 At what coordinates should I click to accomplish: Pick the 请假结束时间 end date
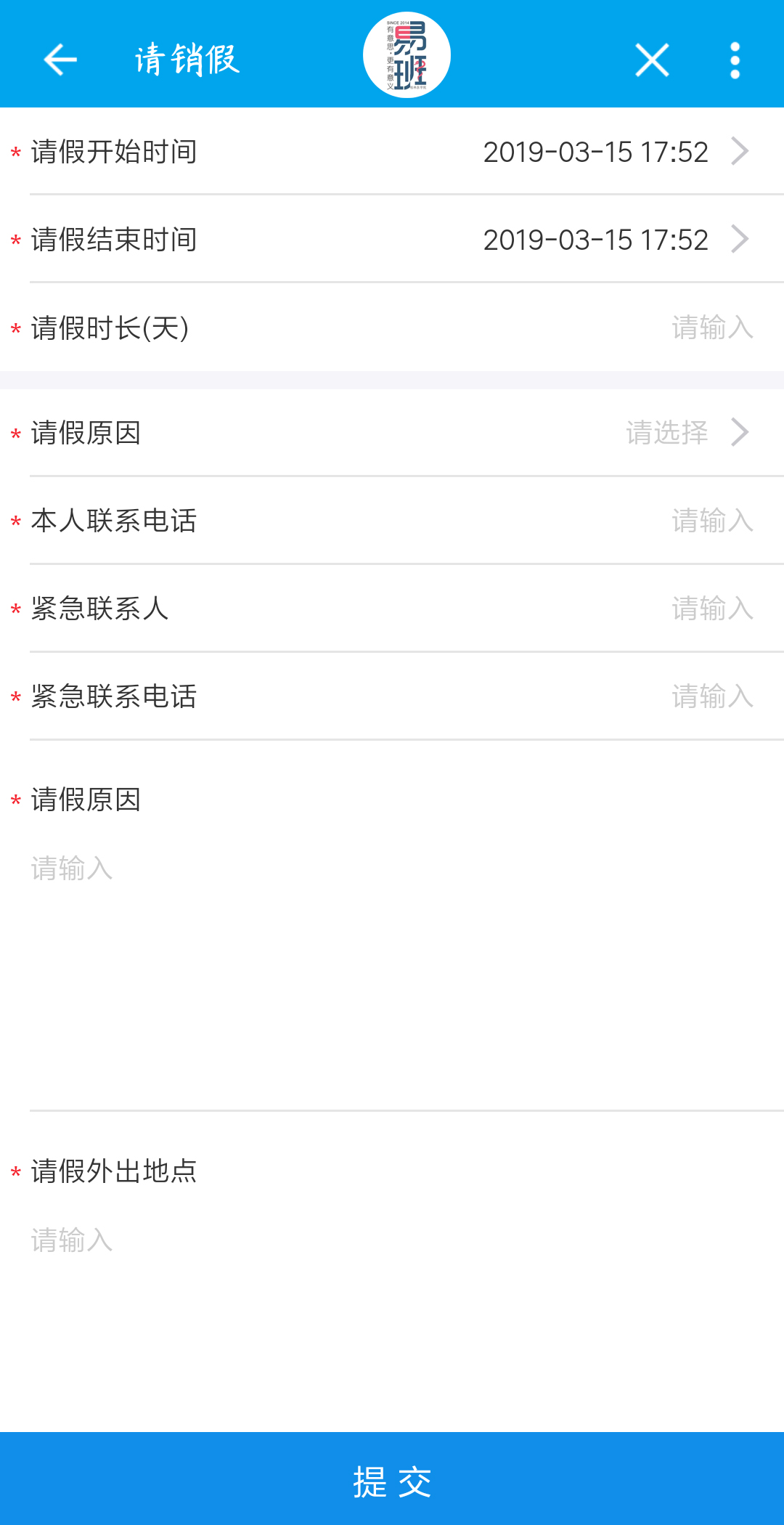point(595,240)
